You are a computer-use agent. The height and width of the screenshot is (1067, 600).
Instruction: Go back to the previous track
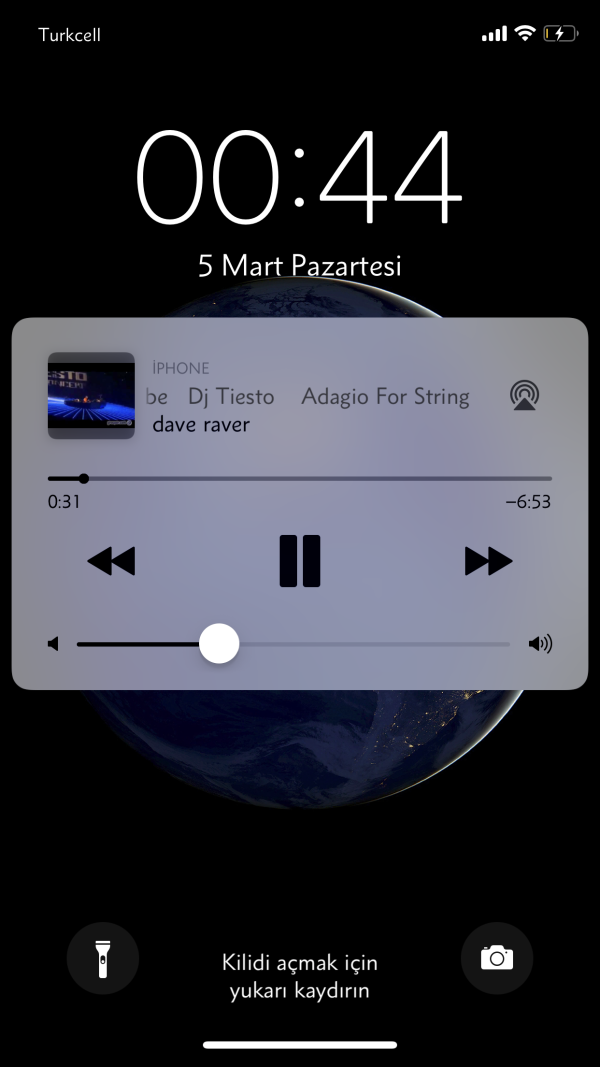coord(111,561)
